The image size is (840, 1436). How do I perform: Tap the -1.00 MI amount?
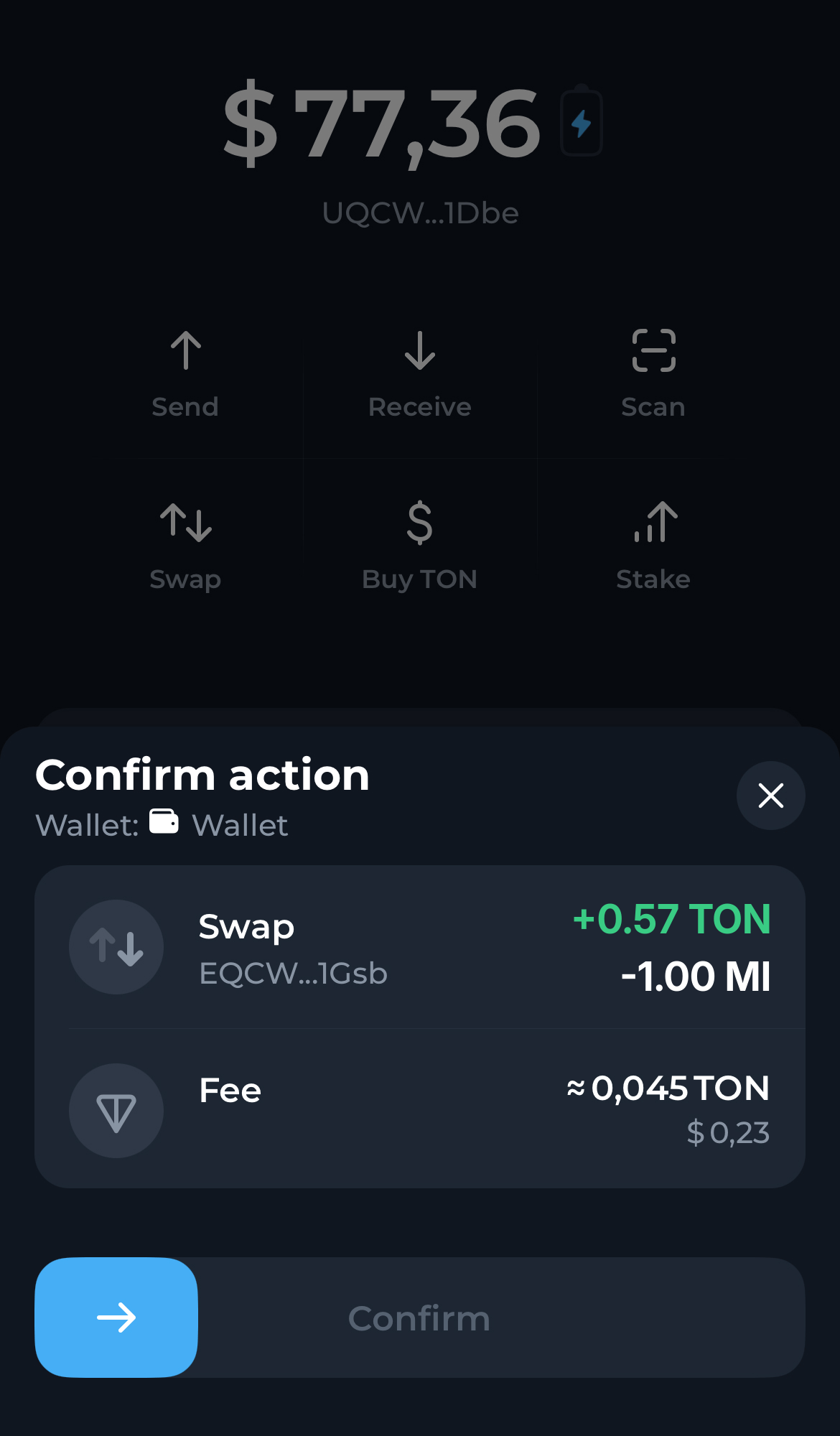tap(695, 975)
